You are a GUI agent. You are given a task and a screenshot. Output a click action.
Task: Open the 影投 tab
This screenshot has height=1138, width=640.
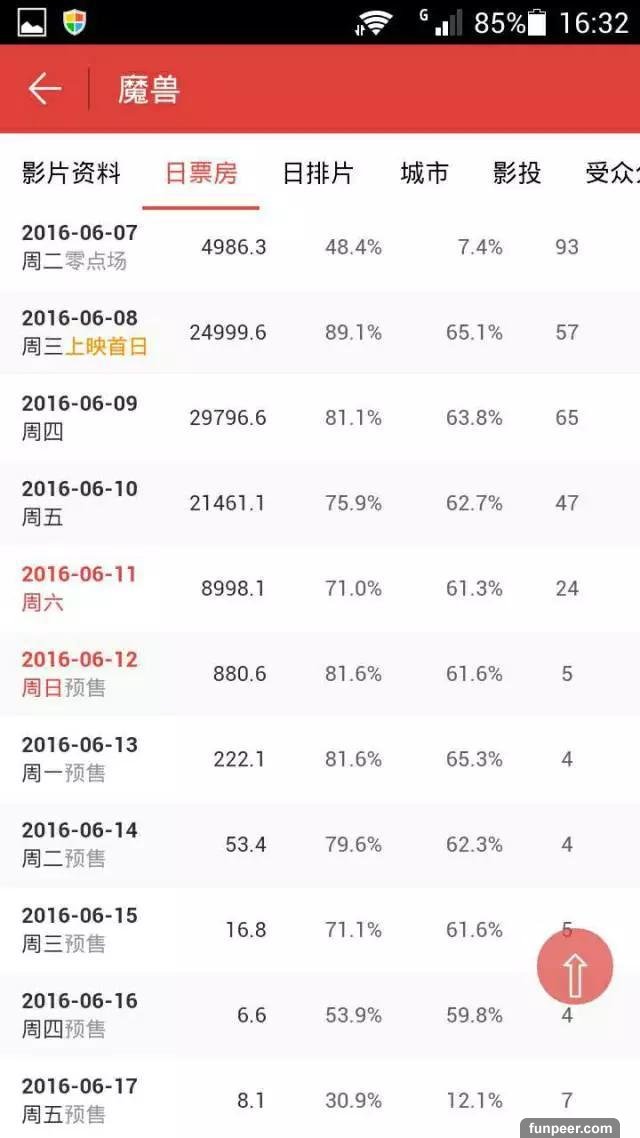[517, 173]
